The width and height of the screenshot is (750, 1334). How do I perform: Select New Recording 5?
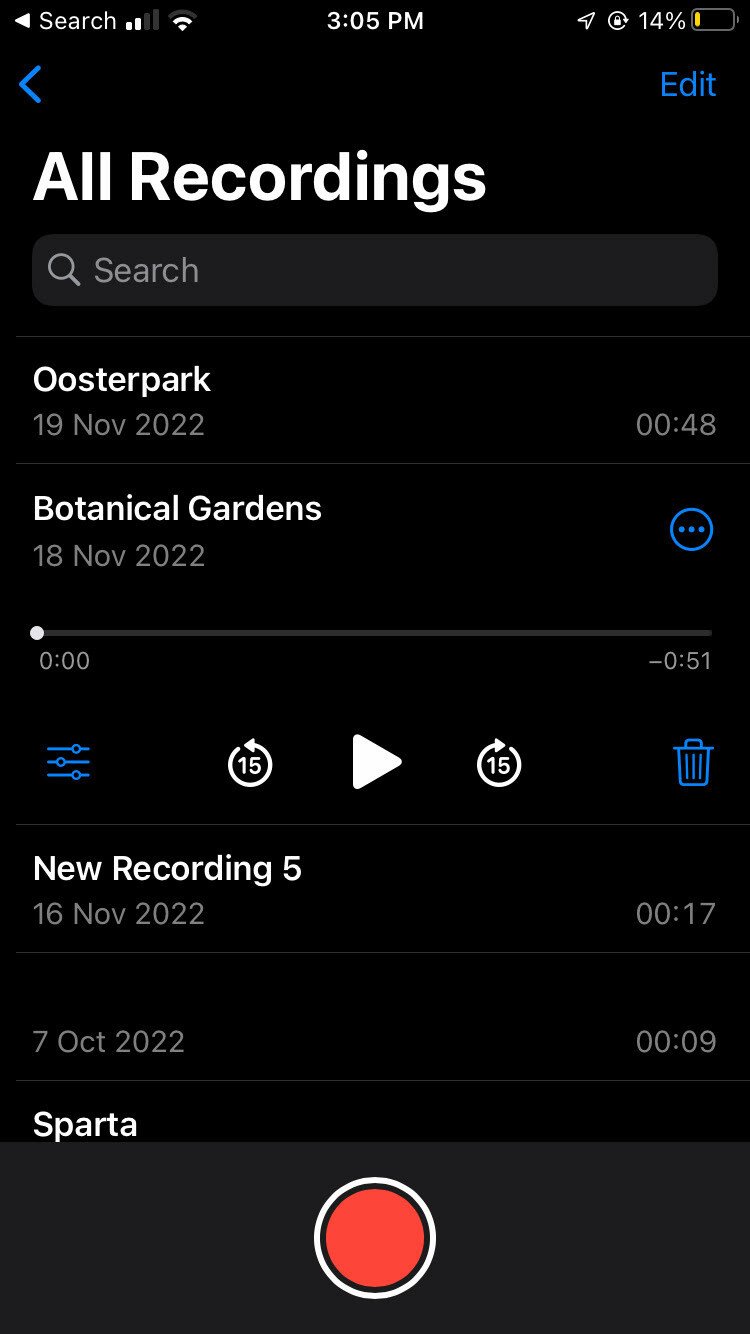point(375,889)
